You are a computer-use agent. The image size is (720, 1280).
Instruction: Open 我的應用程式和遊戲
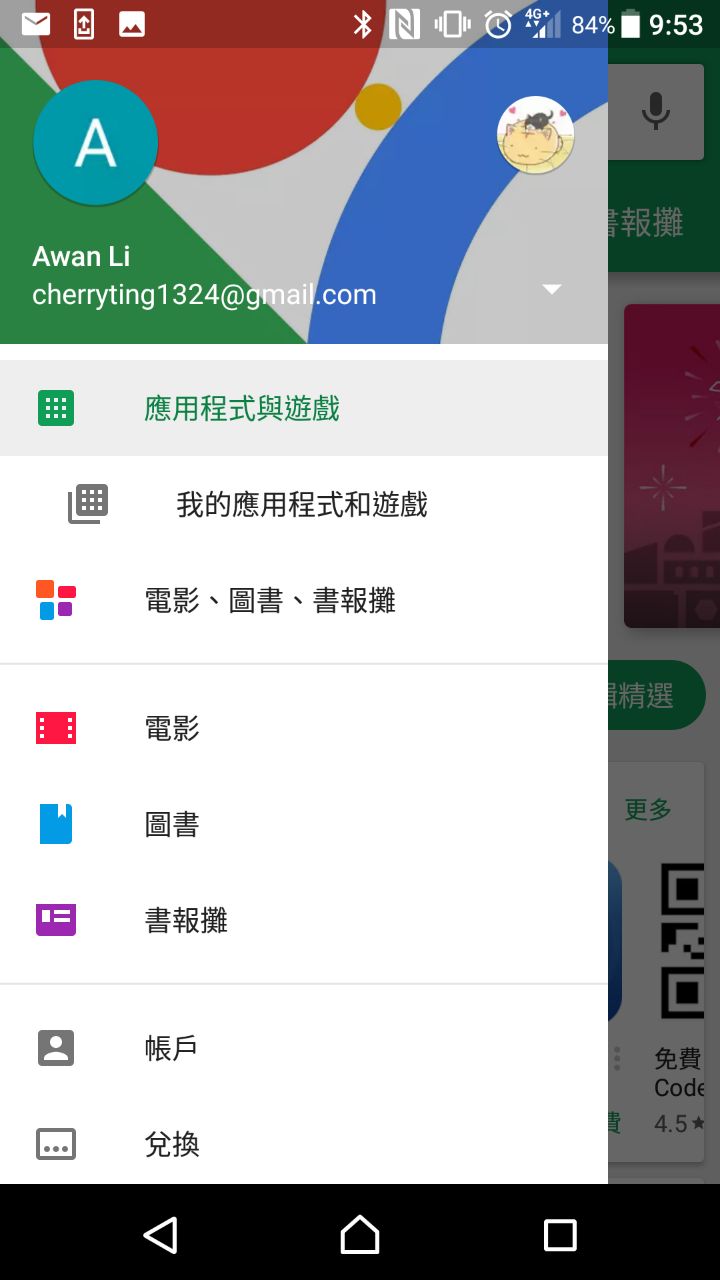coord(304,504)
